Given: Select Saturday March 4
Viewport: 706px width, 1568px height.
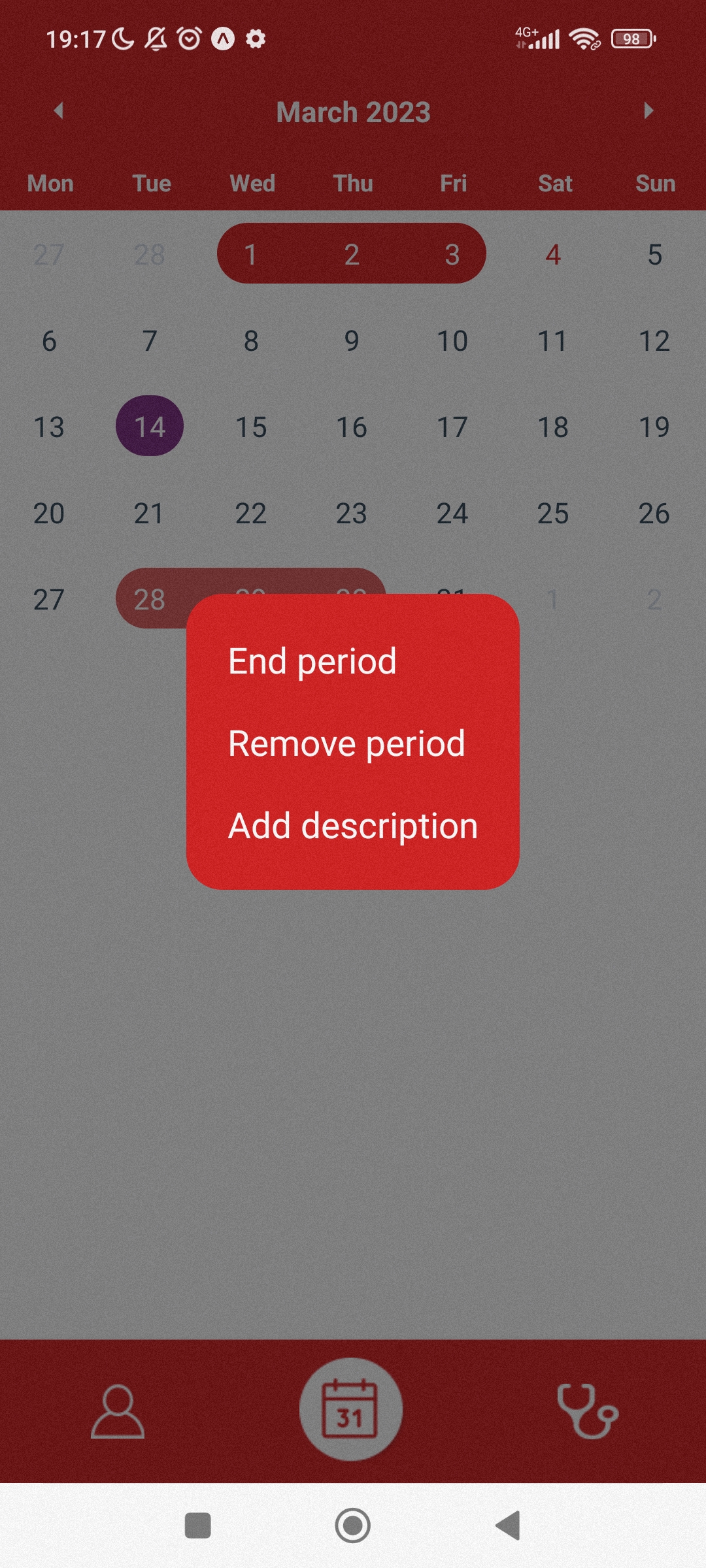Looking at the screenshot, I should coord(552,255).
